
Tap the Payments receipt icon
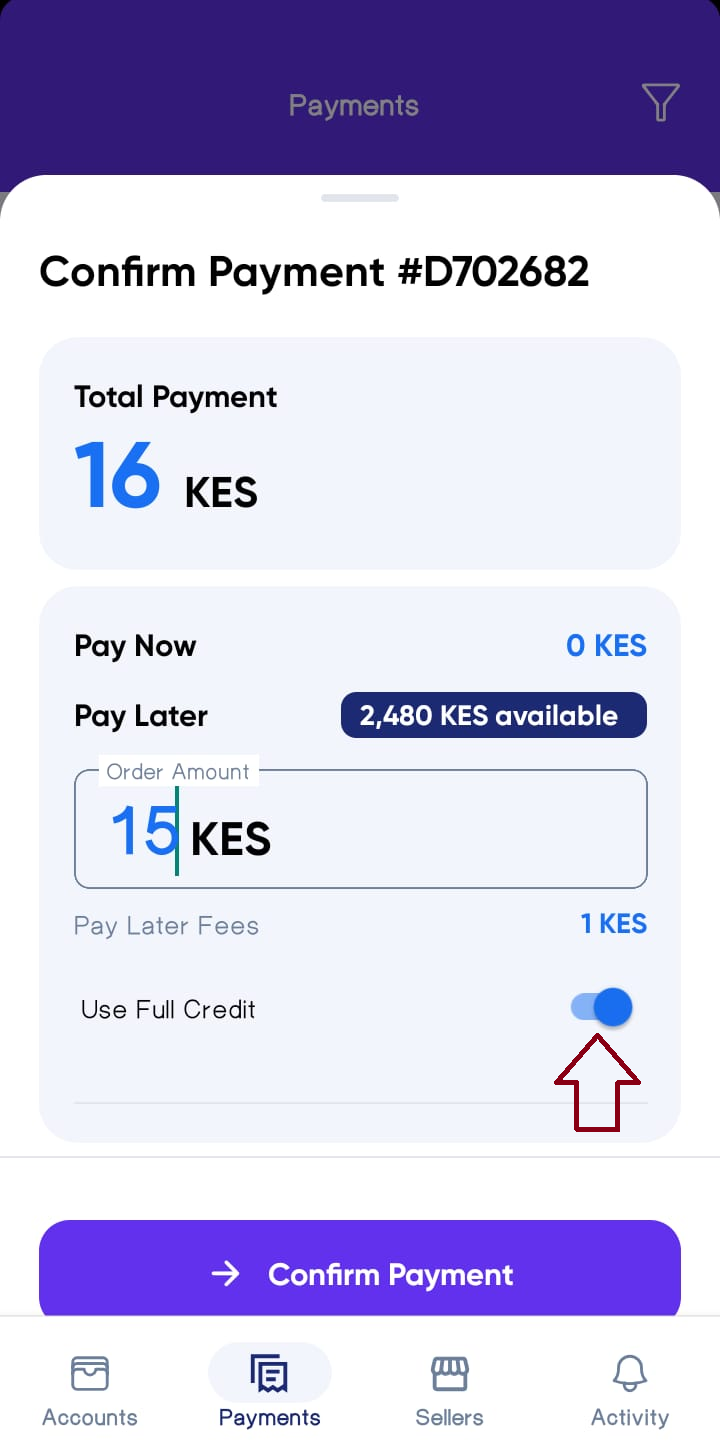tap(269, 1371)
